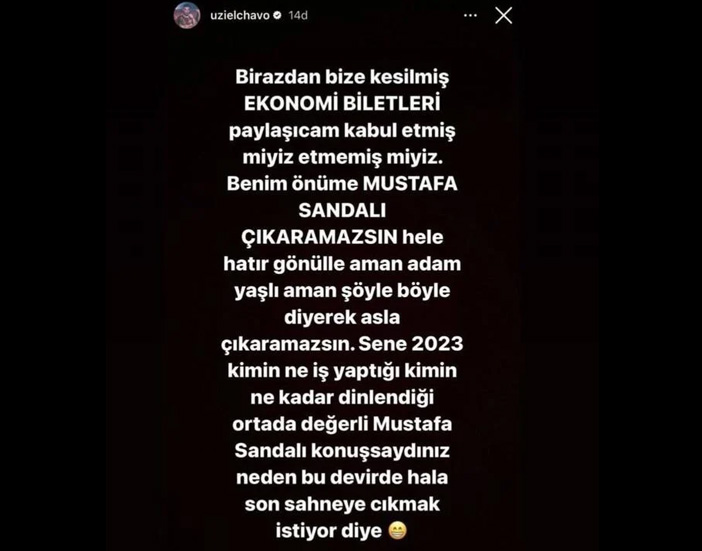Close the story viewer

pyautogui.click(x=504, y=15)
